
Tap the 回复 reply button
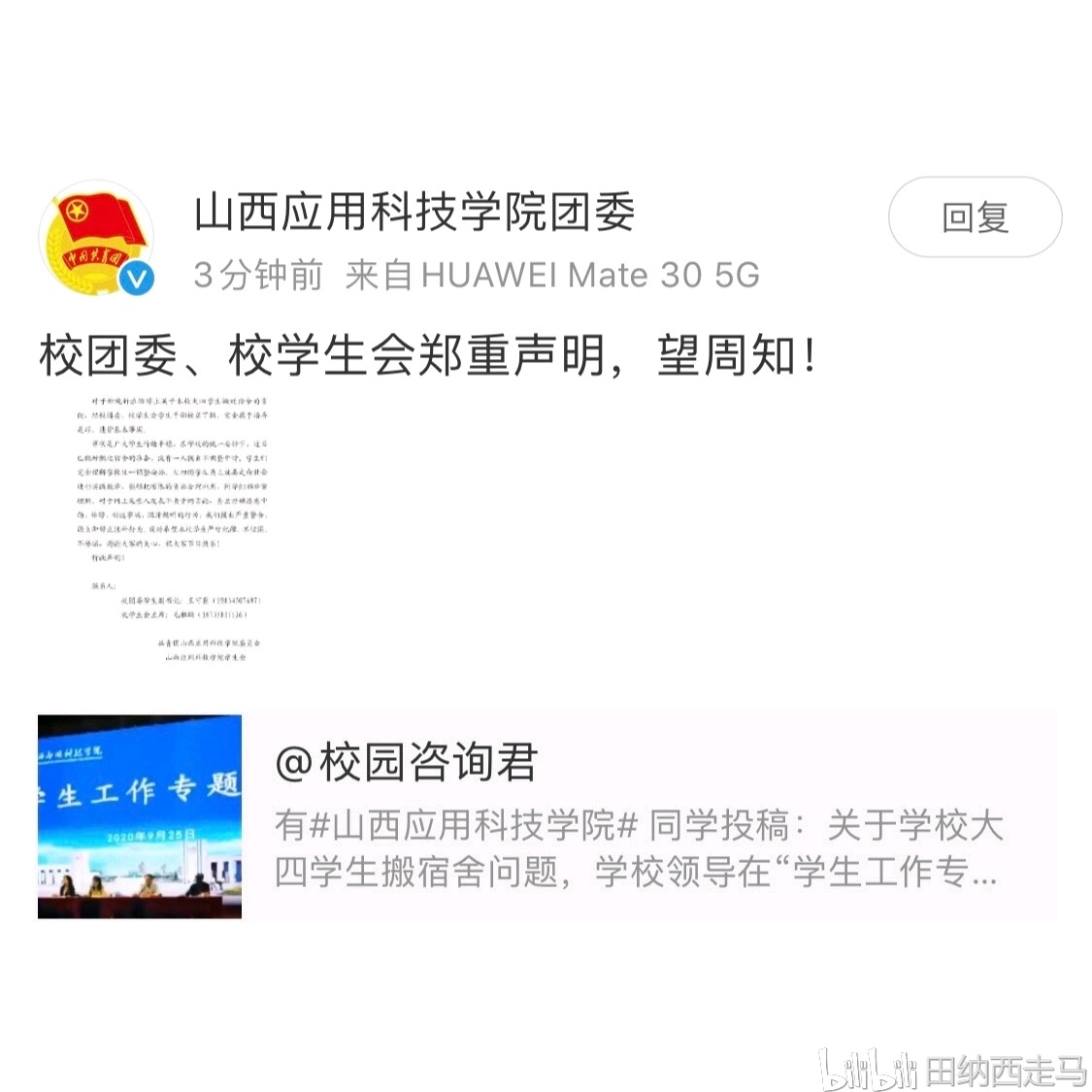(x=974, y=217)
